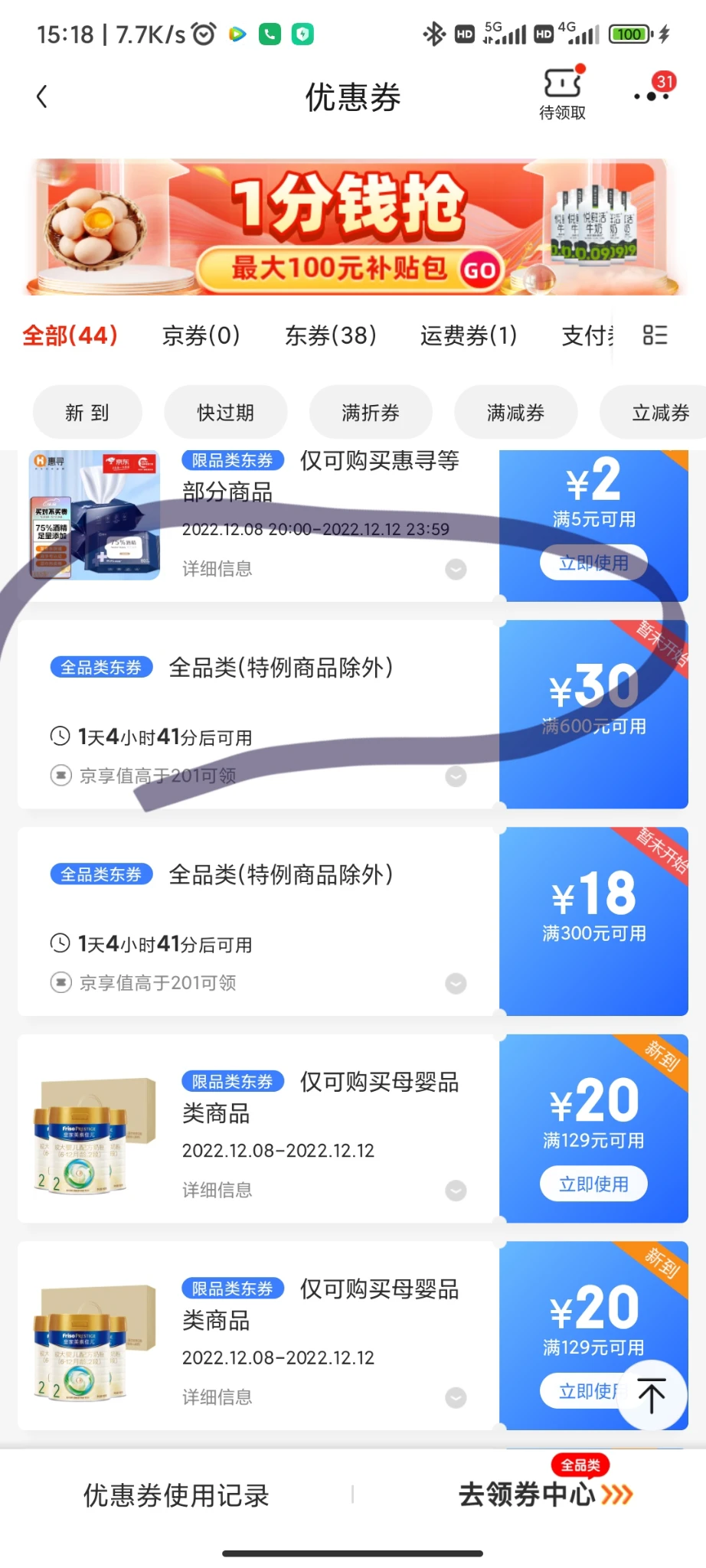Tap 立即使用 on the first ¥20 母婴 coupon
This screenshot has width=706, height=1568.
click(593, 1184)
